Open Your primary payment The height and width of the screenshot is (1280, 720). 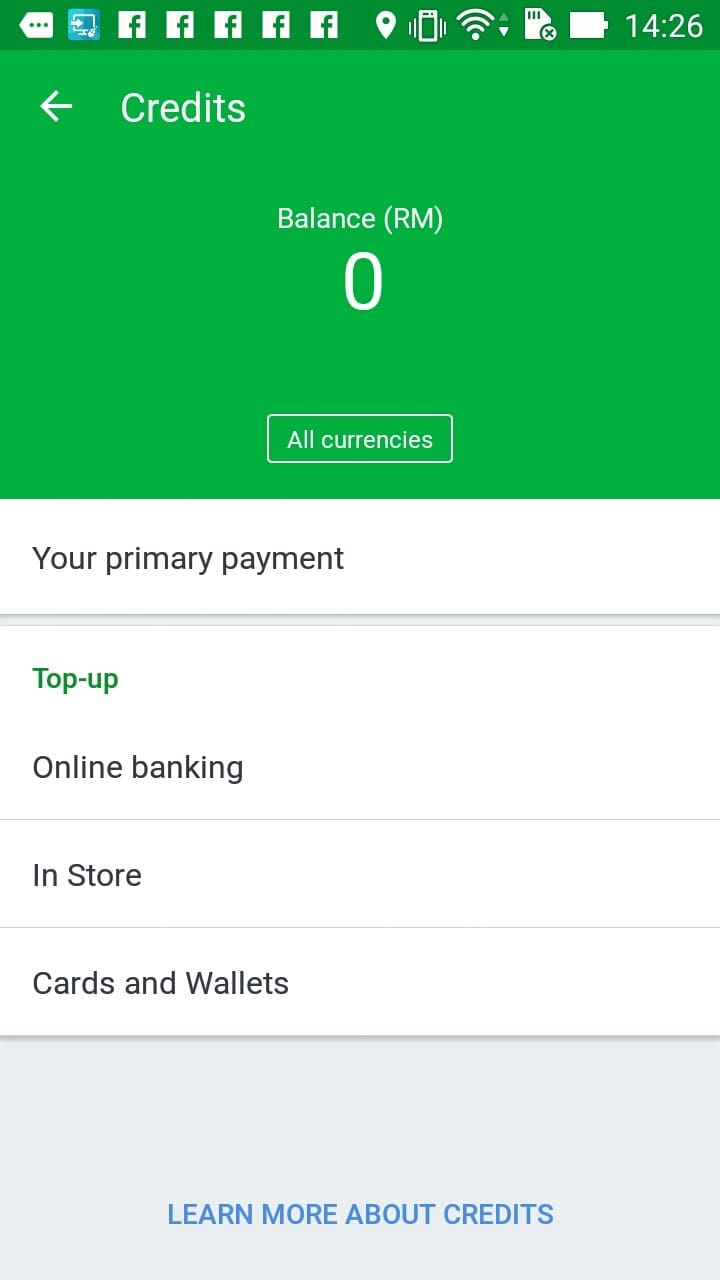[x=360, y=558]
